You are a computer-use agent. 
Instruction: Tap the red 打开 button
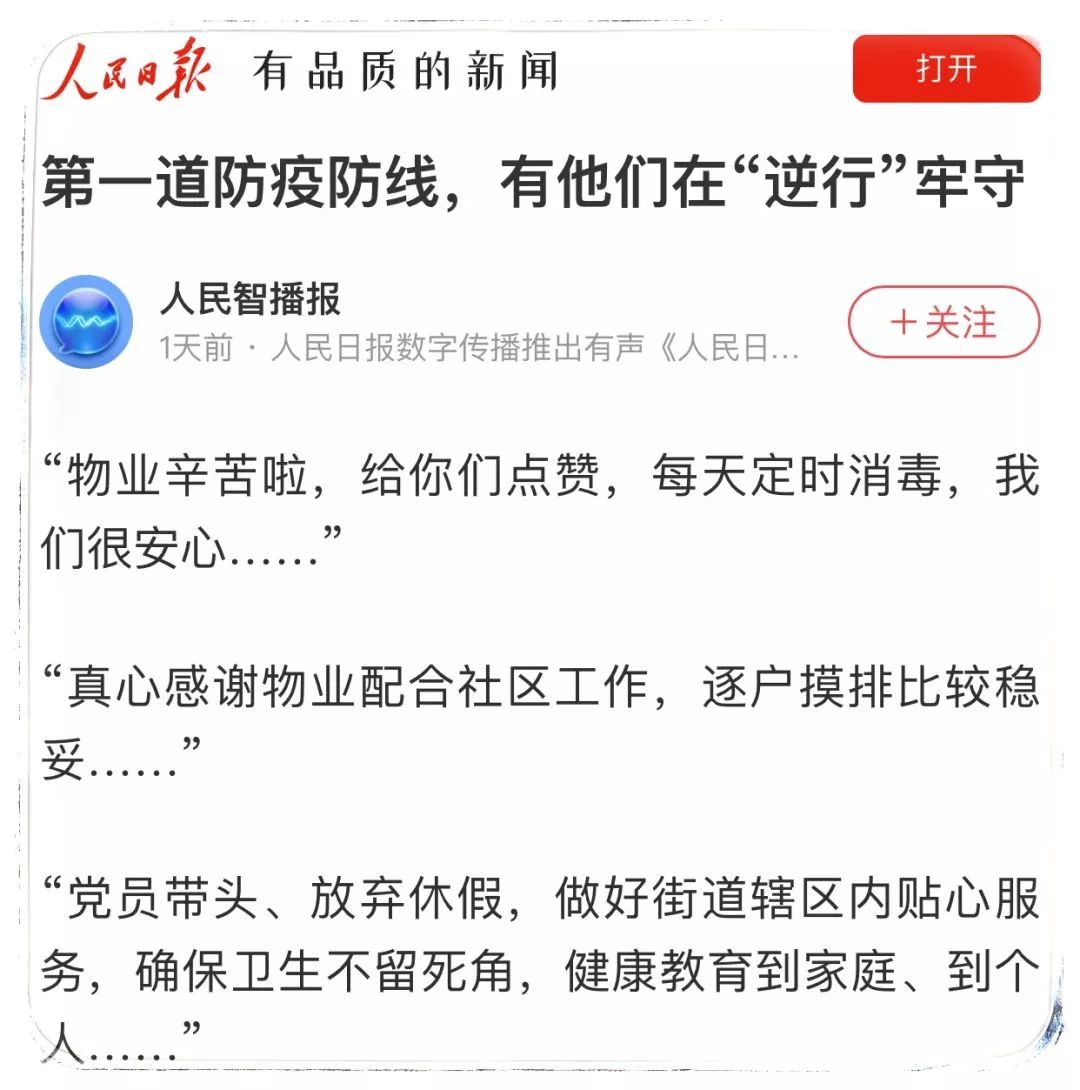(x=946, y=69)
